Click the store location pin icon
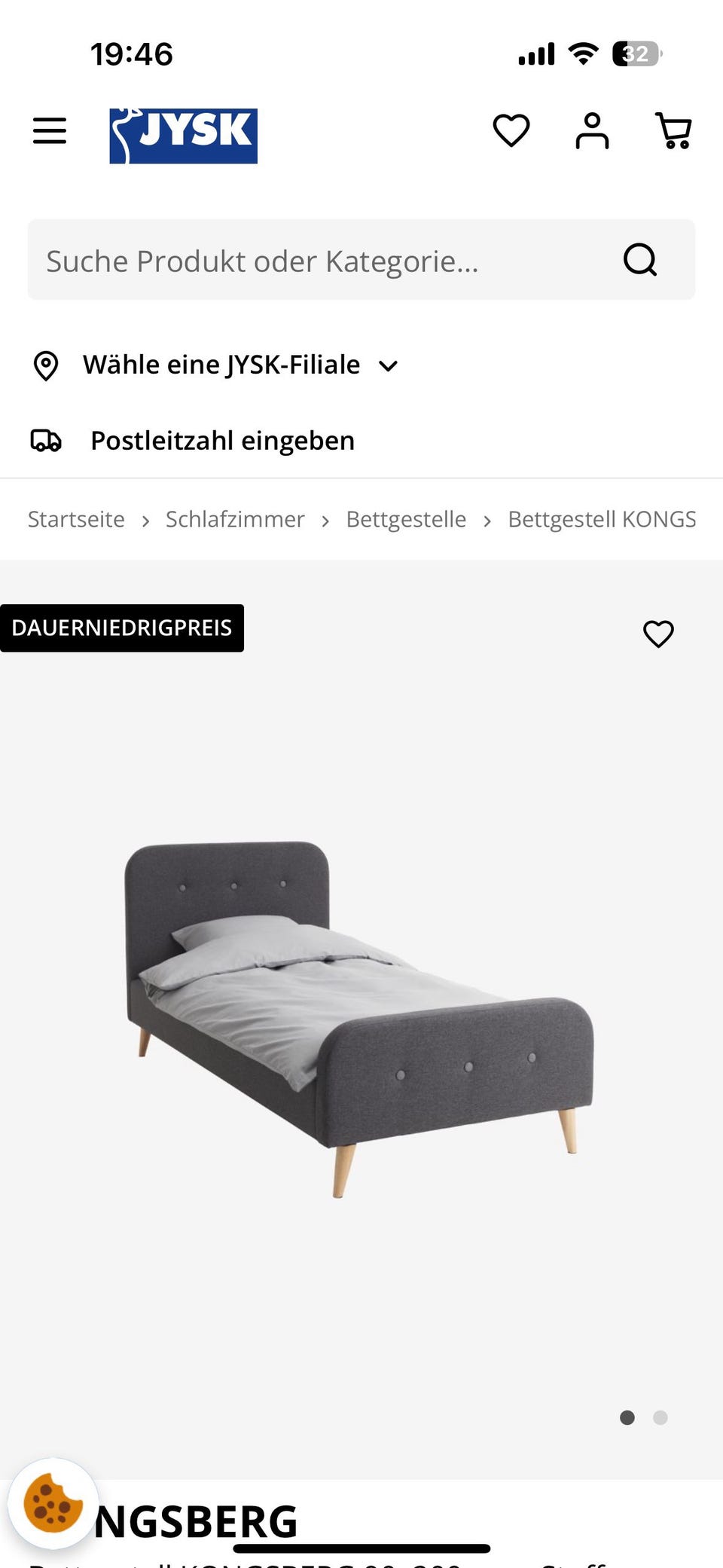 [46, 365]
